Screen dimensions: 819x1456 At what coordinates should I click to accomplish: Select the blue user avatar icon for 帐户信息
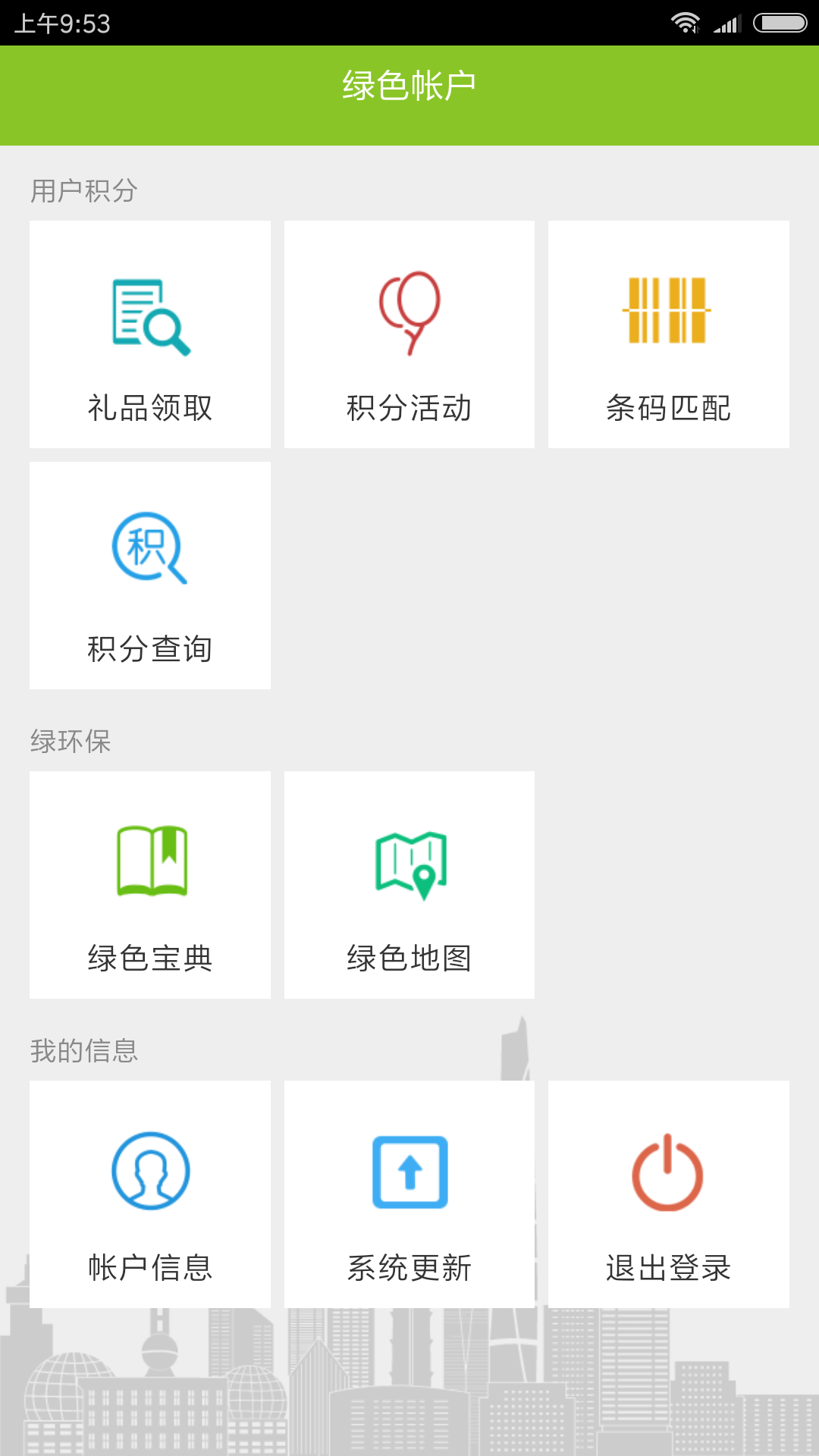point(149,1172)
